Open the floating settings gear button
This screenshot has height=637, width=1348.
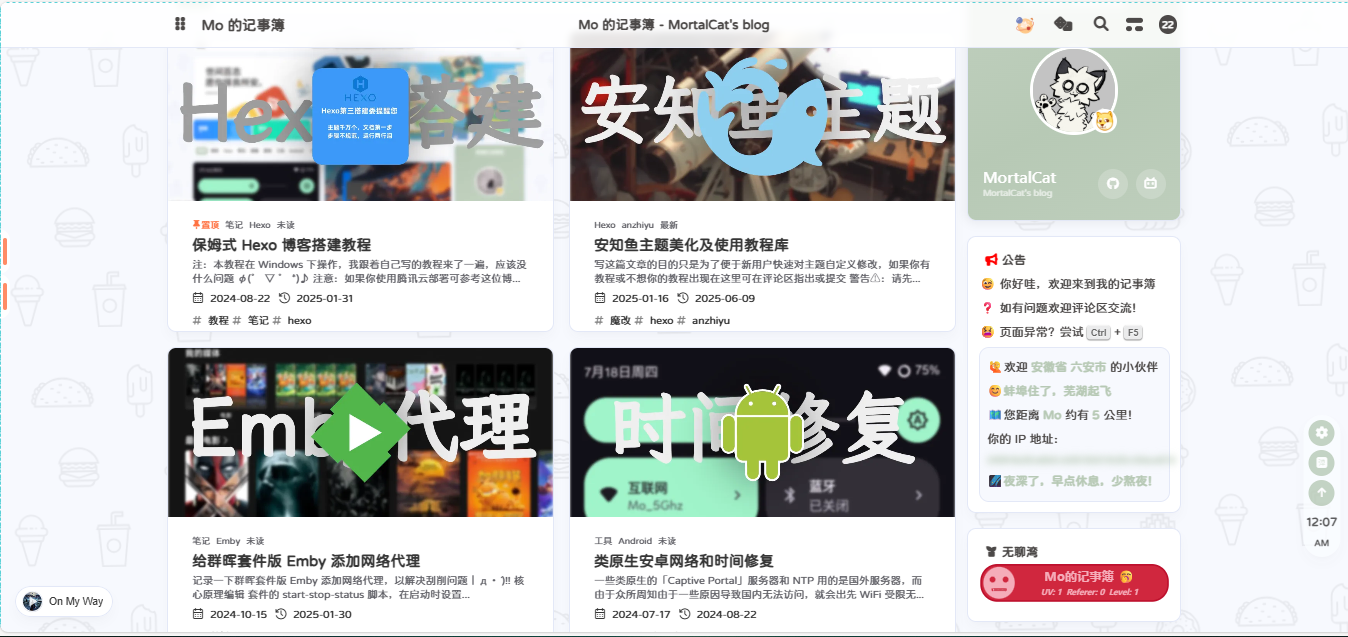(1322, 432)
